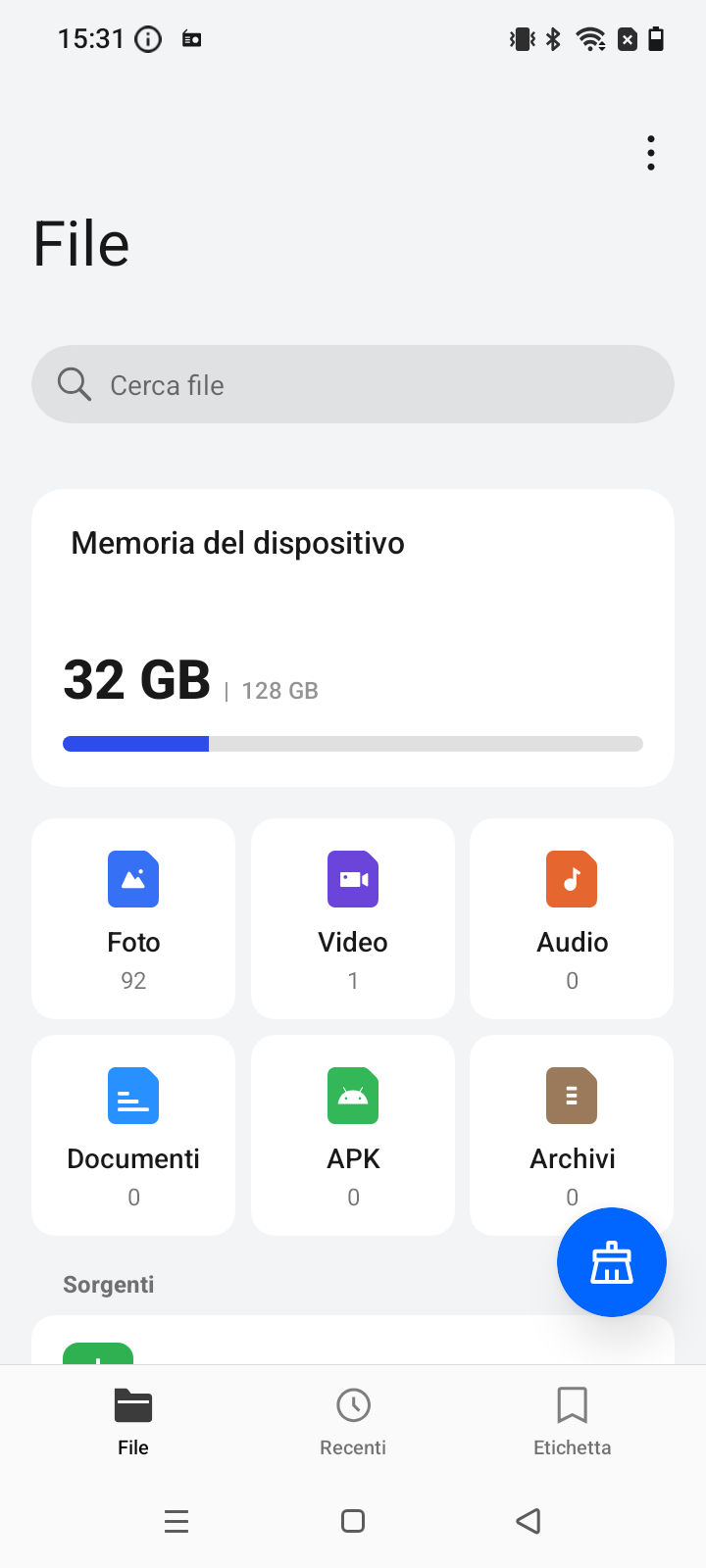The width and height of the screenshot is (706, 1568).
Task: Open the Audio category
Action: click(572, 919)
